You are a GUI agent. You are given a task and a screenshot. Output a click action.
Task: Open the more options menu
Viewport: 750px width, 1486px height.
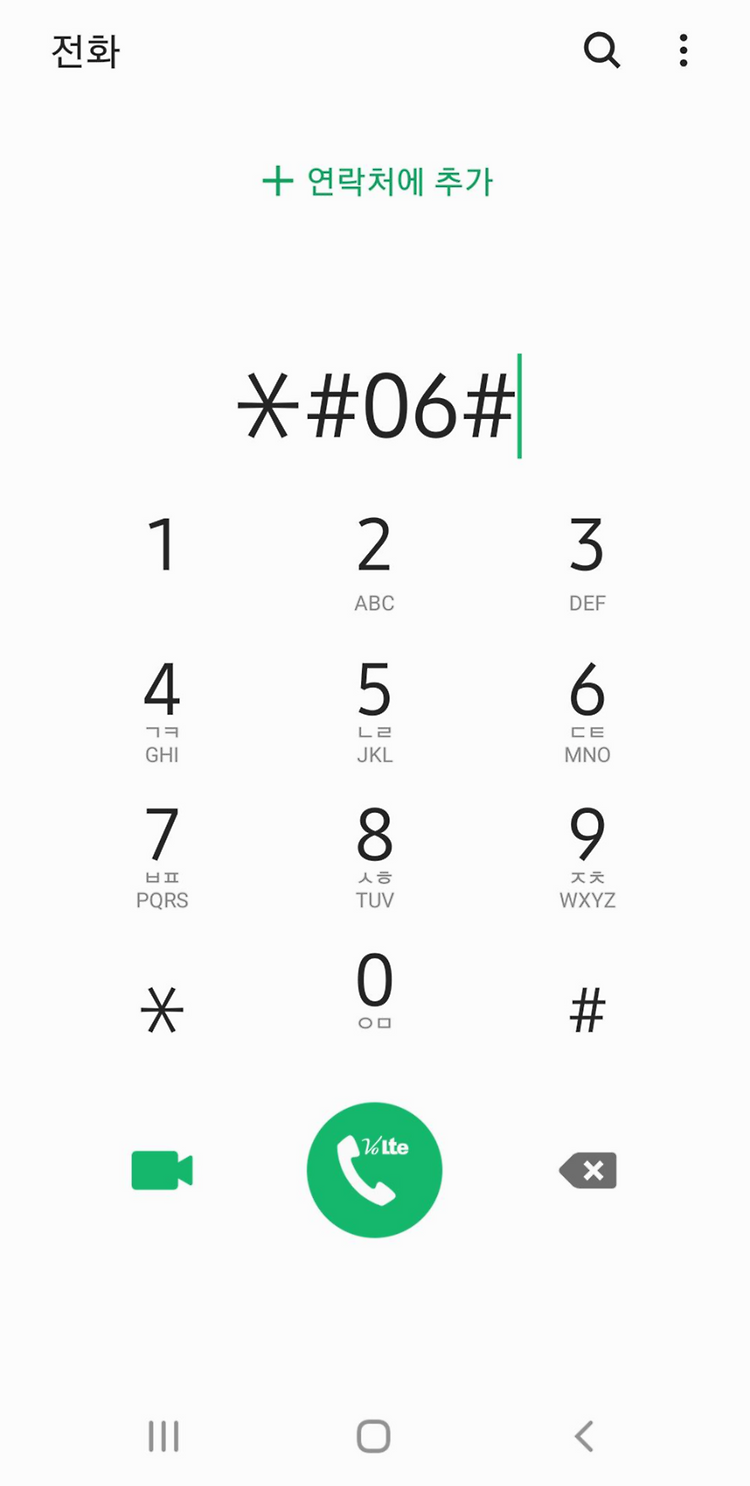point(683,50)
